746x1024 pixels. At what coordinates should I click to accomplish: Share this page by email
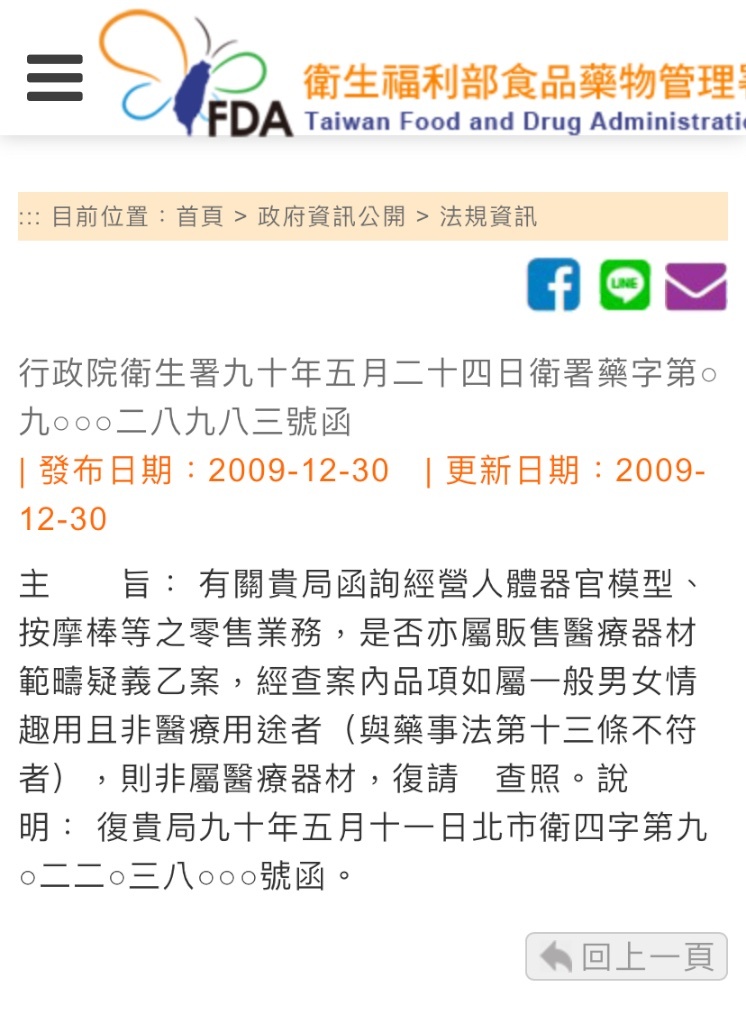click(696, 285)
